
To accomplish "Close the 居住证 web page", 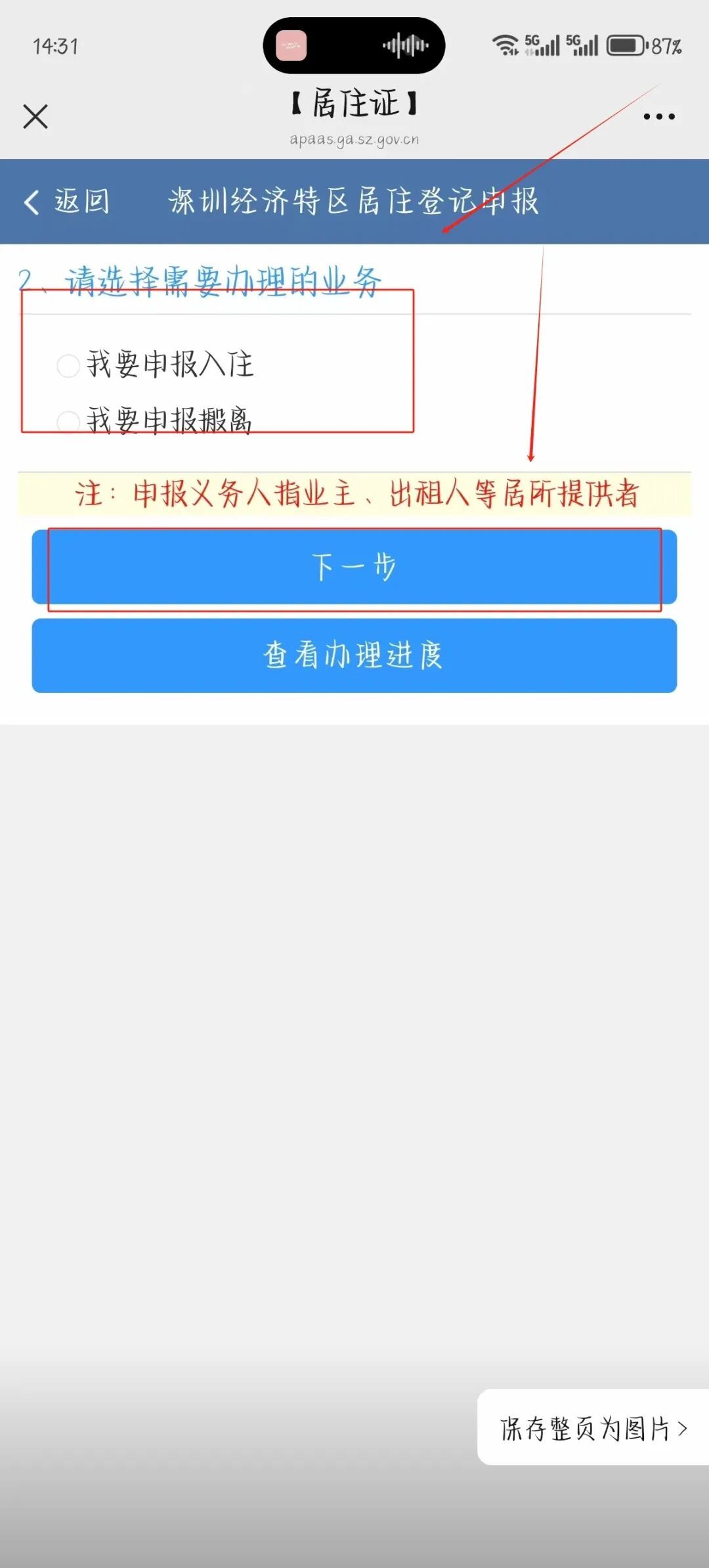I will point(35,117).
